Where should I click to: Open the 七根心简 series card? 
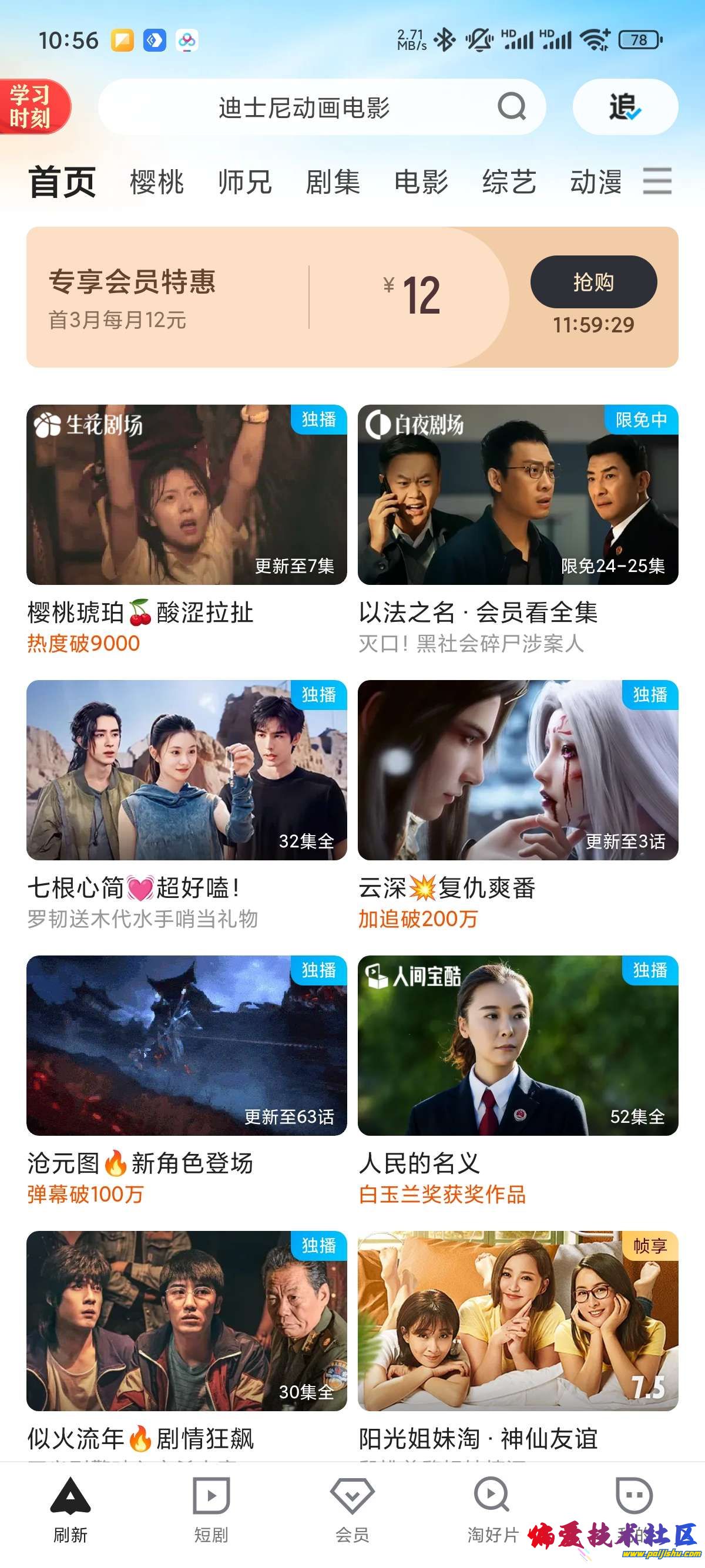[x=186, y=770]
